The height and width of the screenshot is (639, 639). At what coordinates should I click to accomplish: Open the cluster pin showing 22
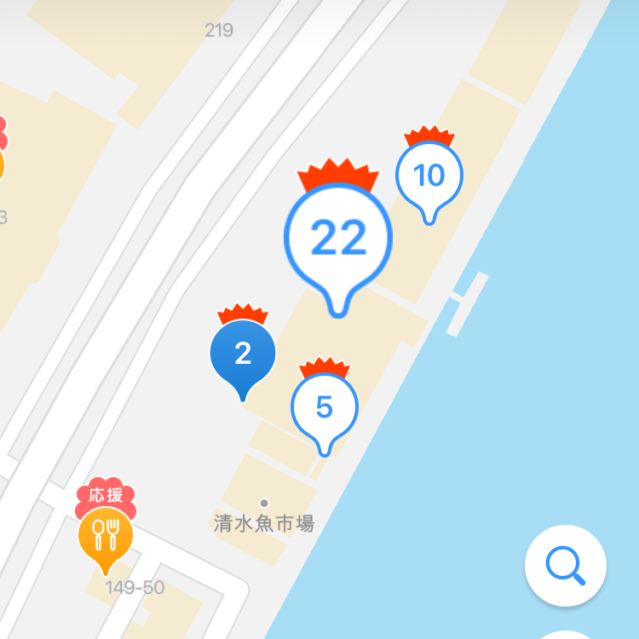point(338,238)
